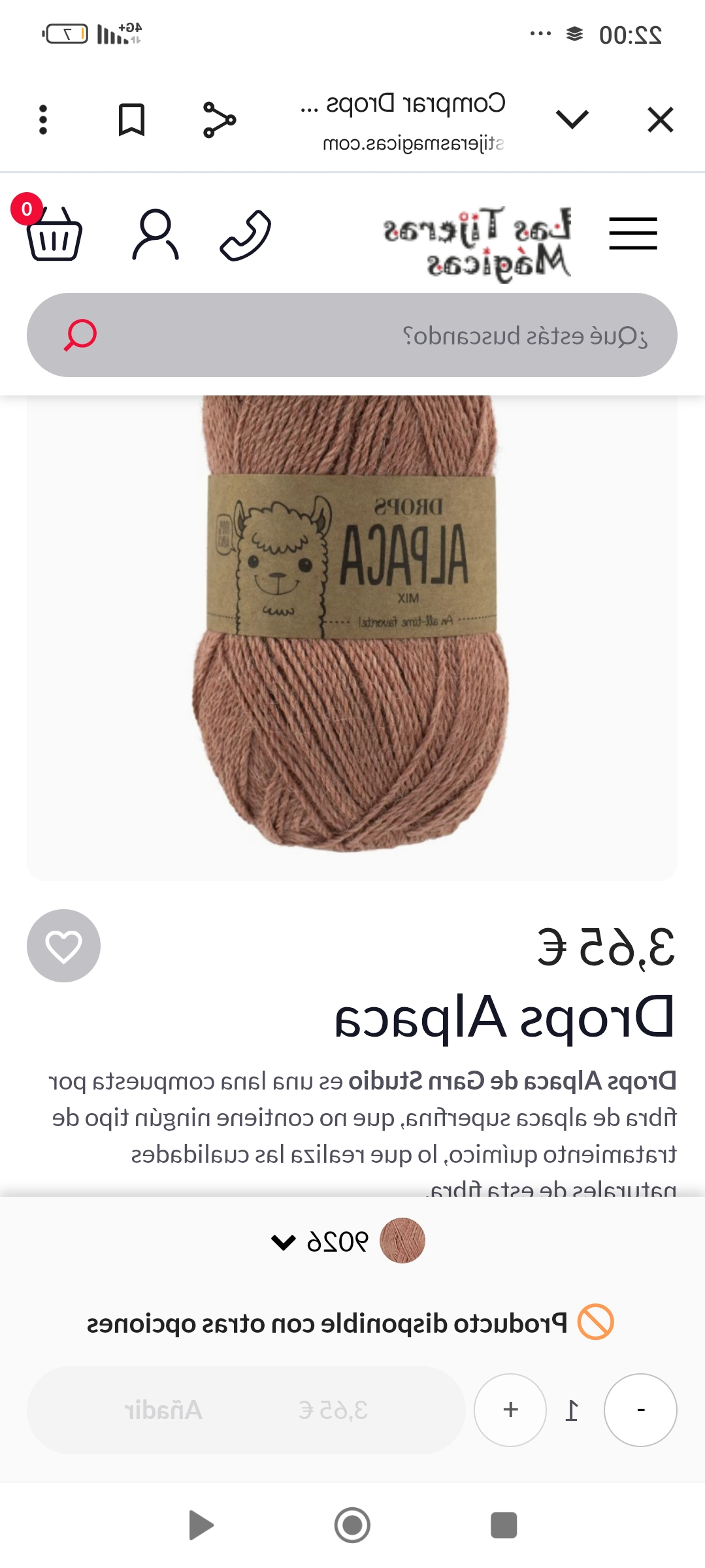Screen dimensions: 705x1568
Task: Open the color 9026 dropdown
Action: [x=346, y=1241]
